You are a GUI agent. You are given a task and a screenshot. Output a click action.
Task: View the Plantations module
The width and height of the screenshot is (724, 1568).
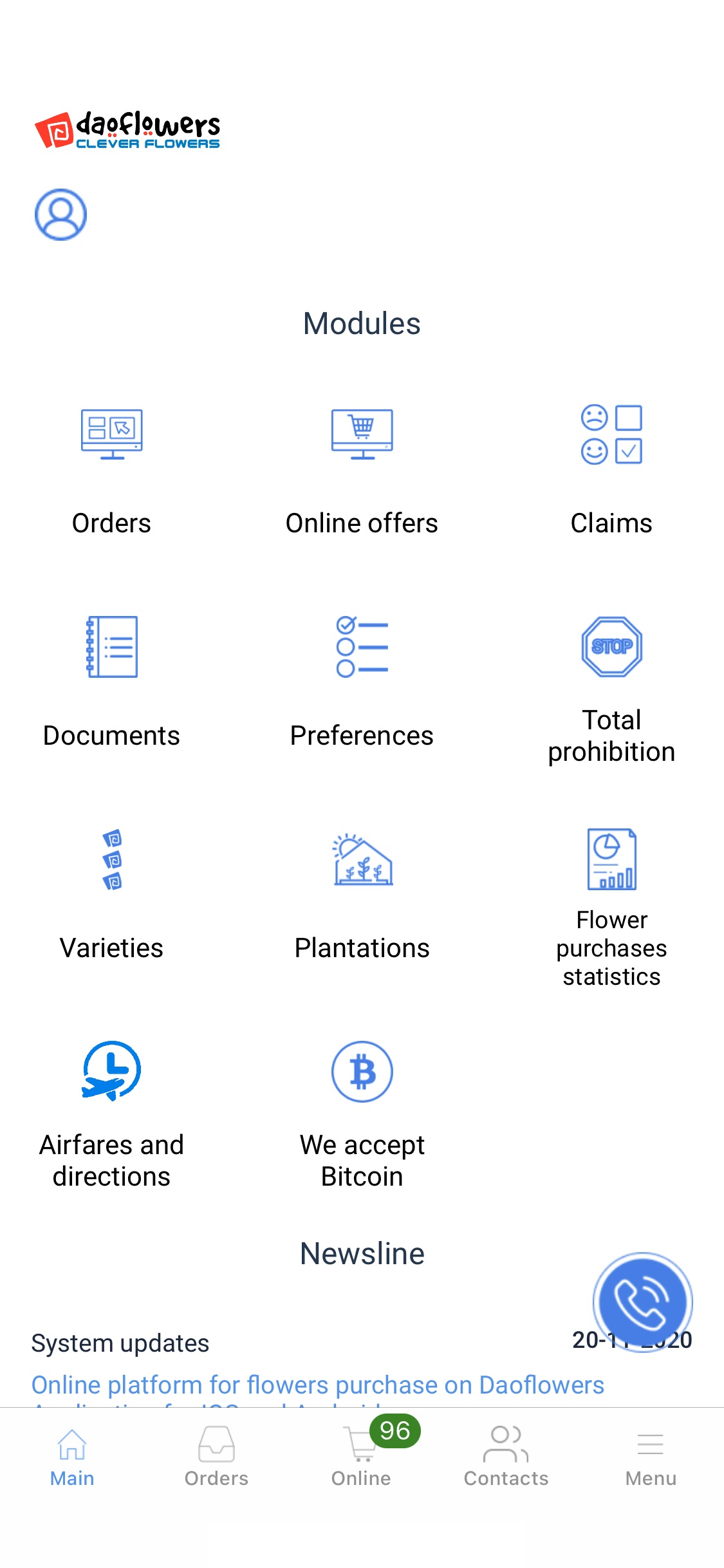362,893
